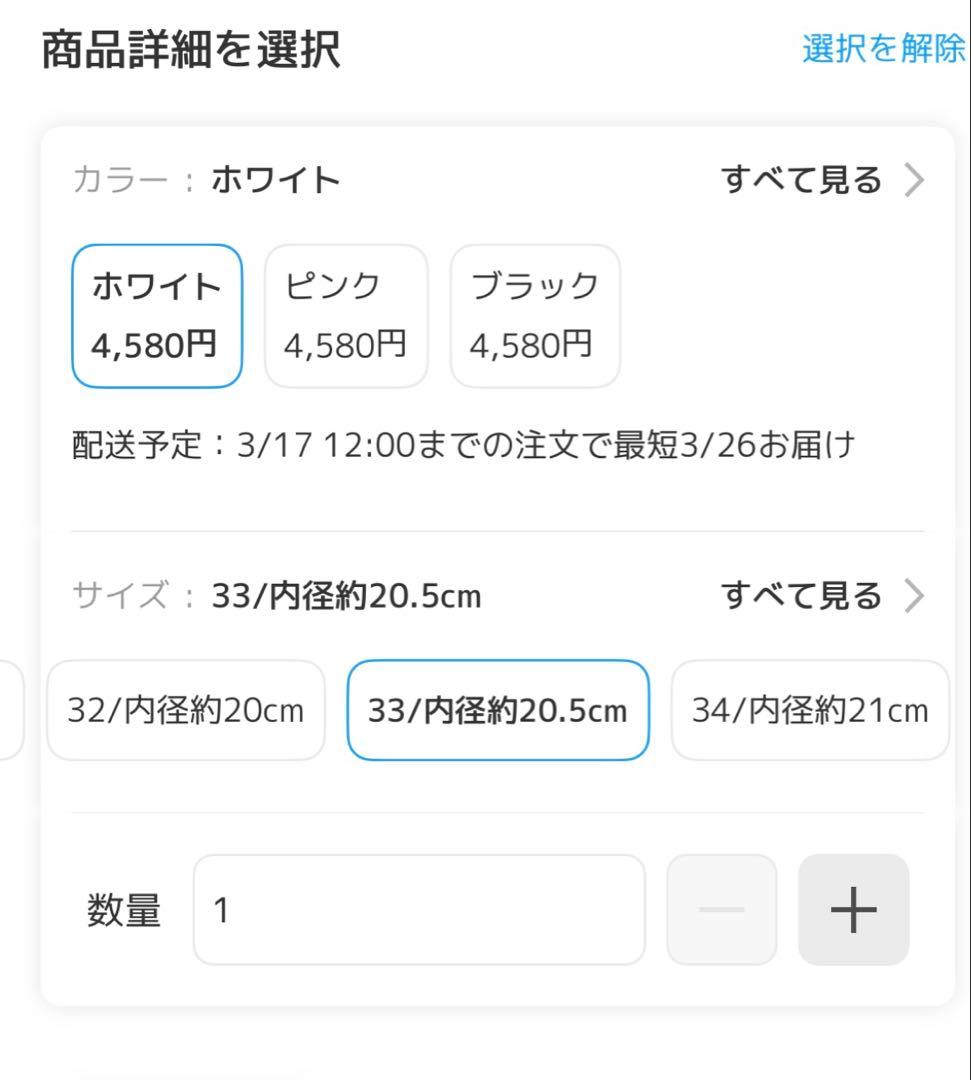This screenshot has height=1080, width=971.
Task: Click the partially visible size option on left edge
Action: click(x=8, y=710)
